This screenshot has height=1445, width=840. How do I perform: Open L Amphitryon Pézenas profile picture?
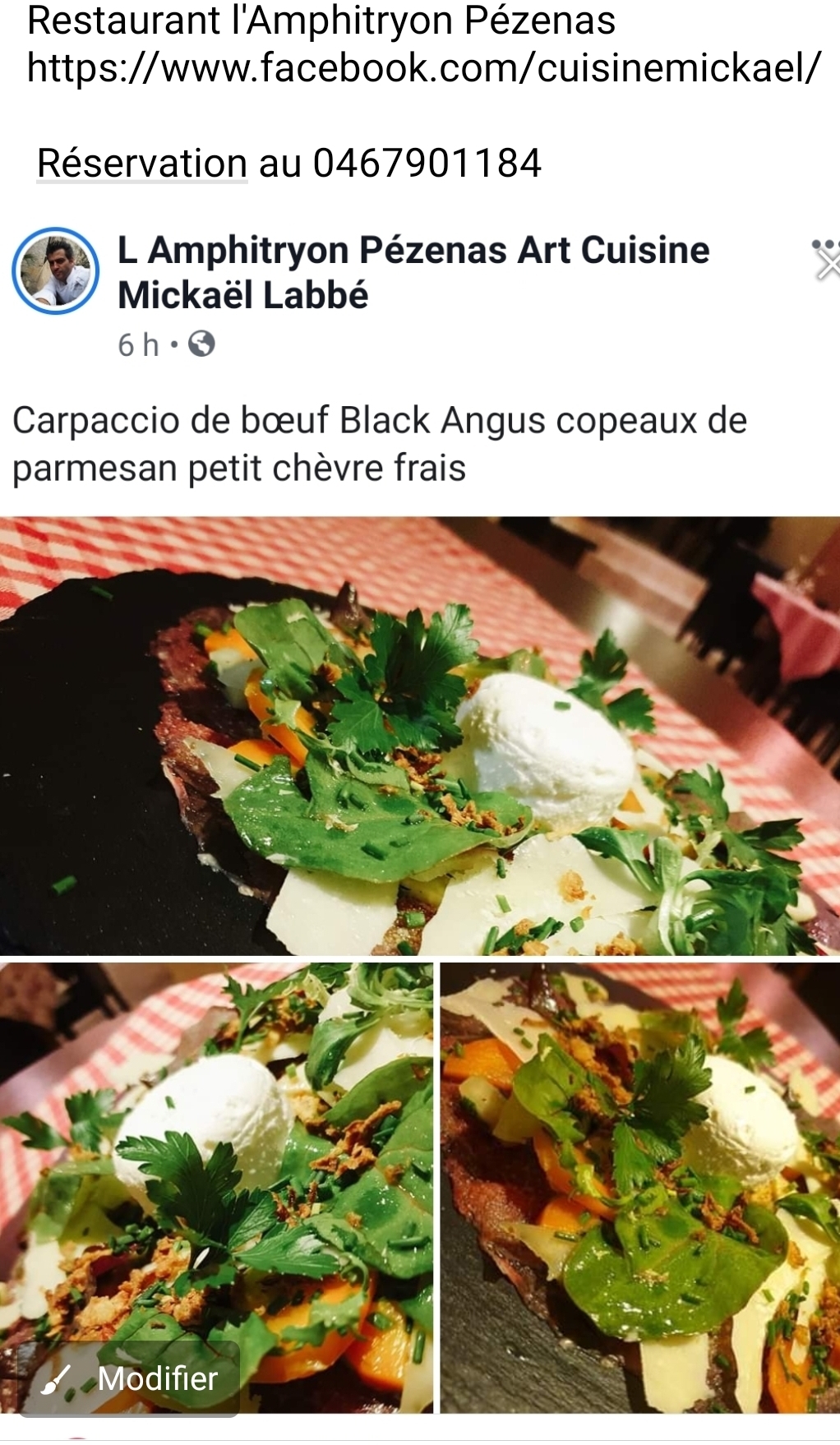[56, 271]
